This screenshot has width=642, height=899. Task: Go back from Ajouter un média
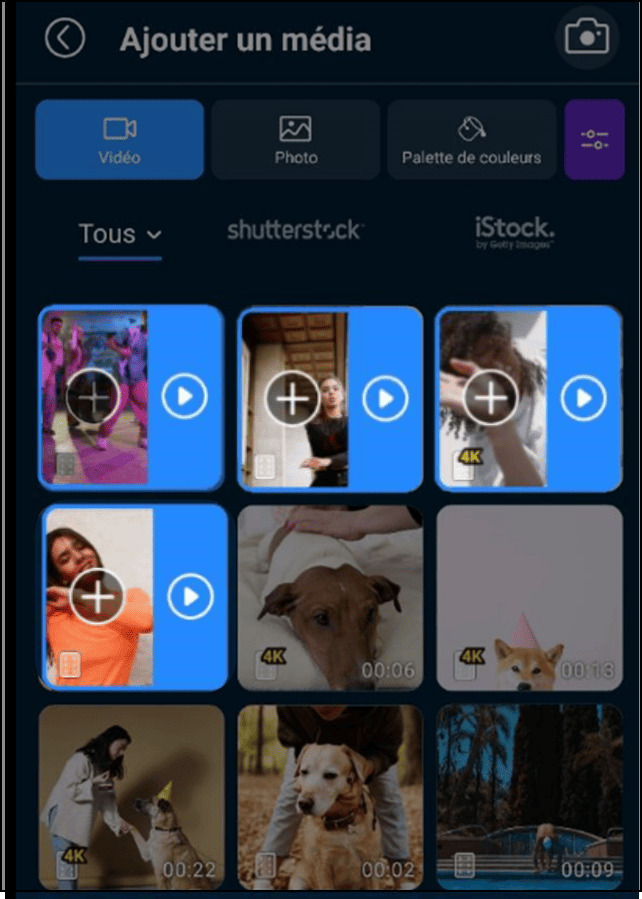65,40
